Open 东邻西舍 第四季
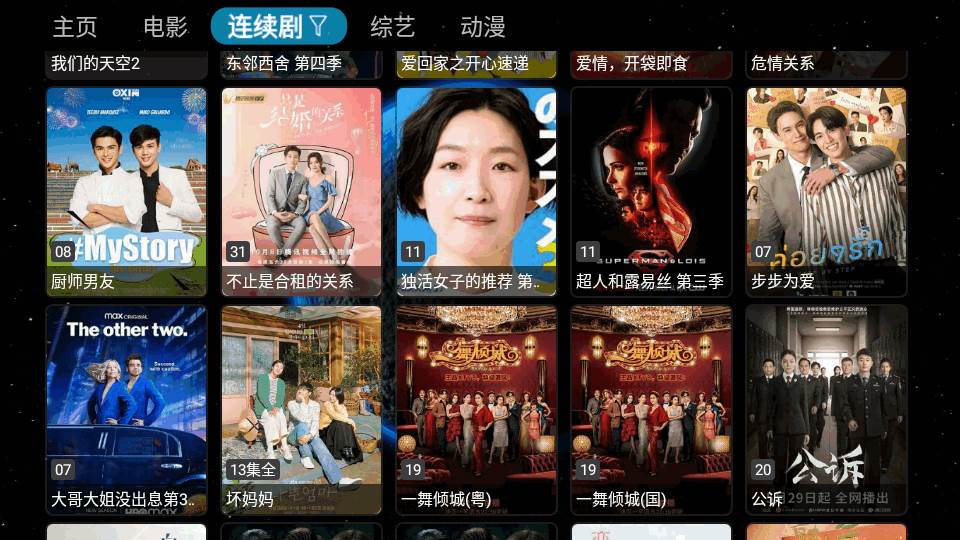The image size is (960, 540). click(302, 63)
